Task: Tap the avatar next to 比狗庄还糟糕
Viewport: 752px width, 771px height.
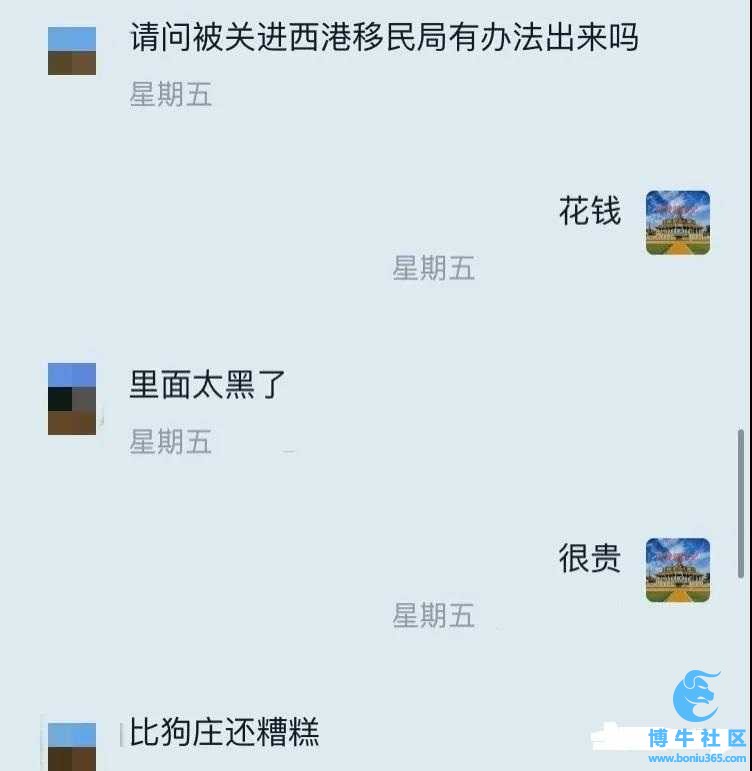Action: (72, 746)
